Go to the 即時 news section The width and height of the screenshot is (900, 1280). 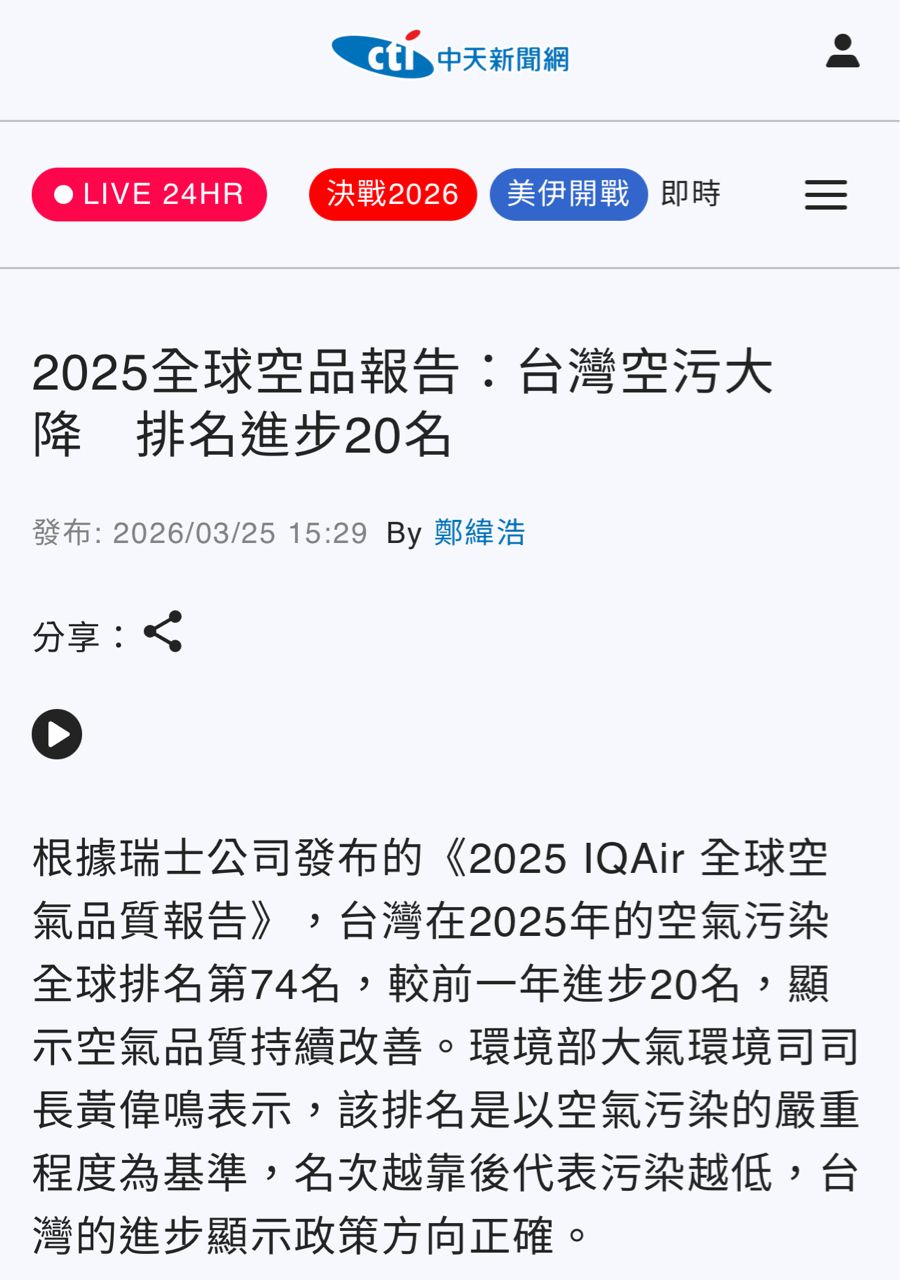(691, 194)
